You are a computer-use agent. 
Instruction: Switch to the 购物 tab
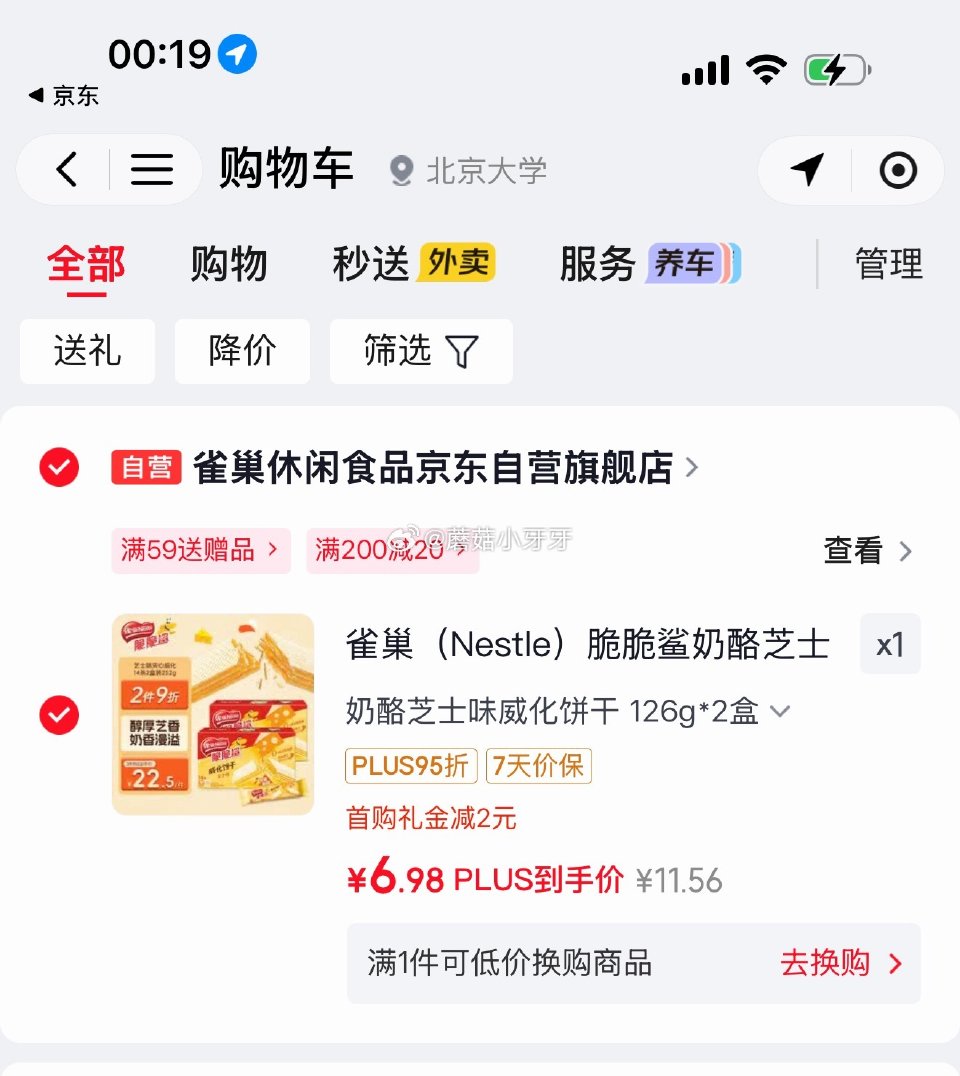click(228, 263)
